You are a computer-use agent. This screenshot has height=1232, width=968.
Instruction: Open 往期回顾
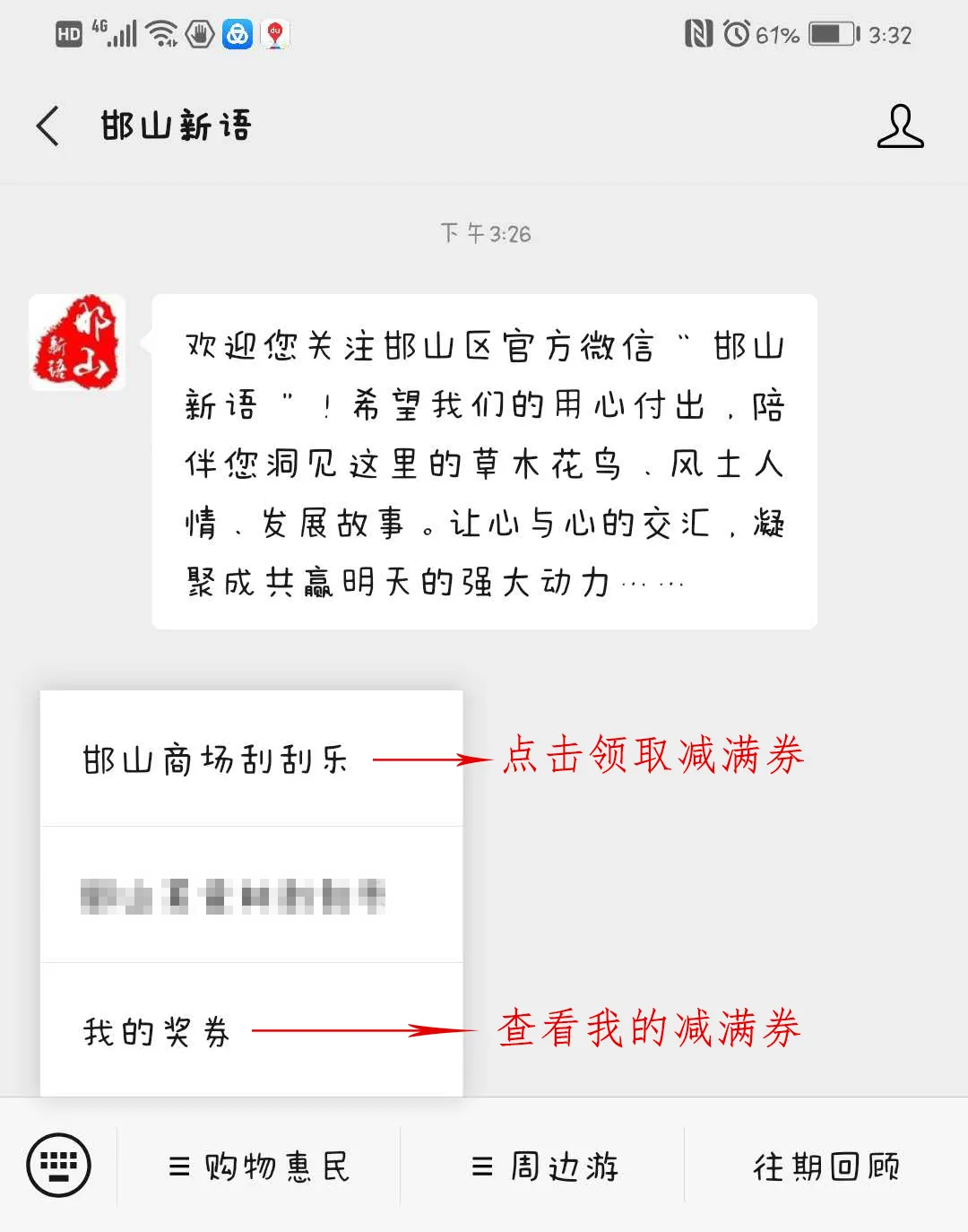tap(825, 1166)
